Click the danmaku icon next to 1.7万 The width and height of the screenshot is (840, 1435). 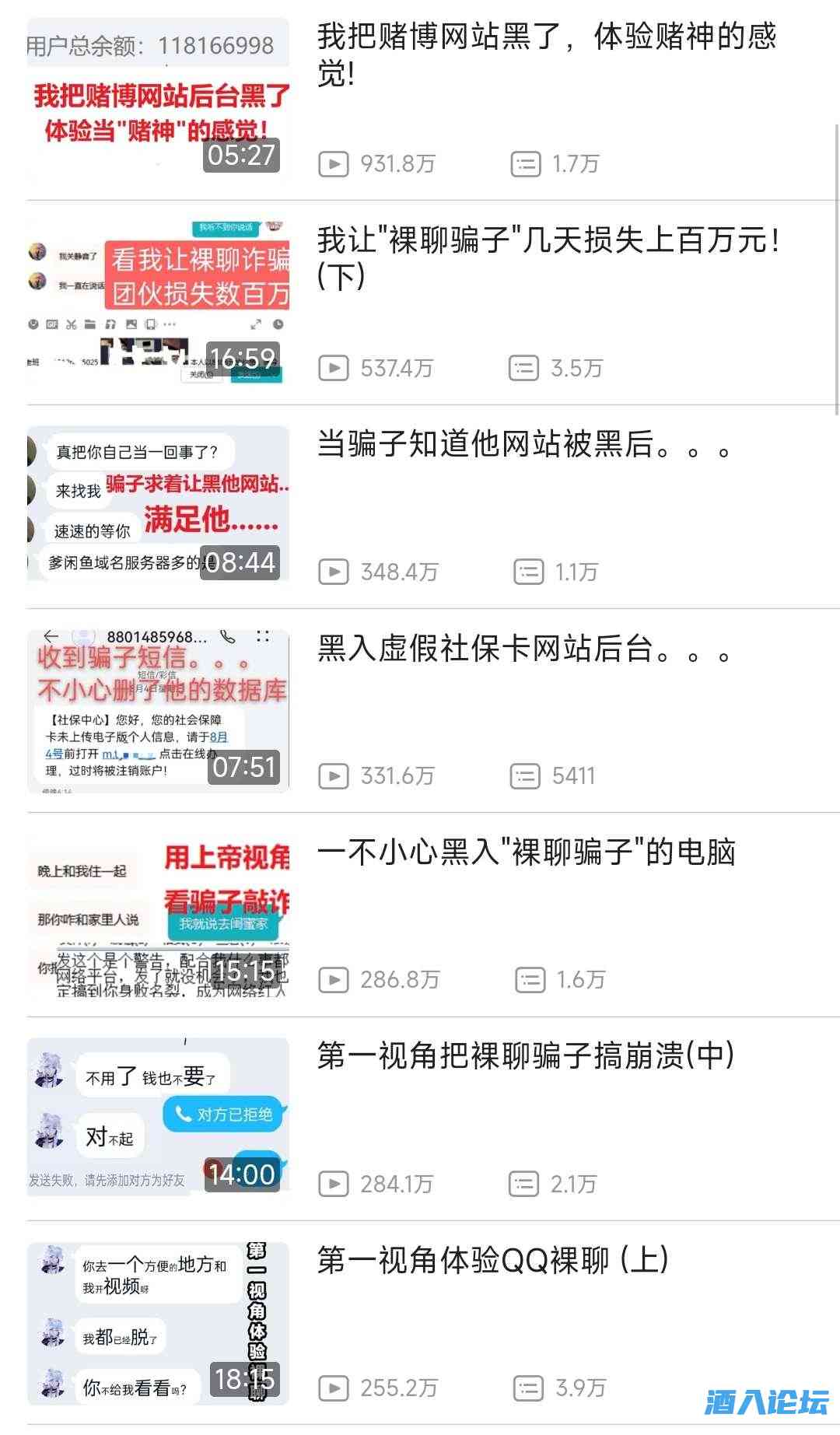click(529, 163)
